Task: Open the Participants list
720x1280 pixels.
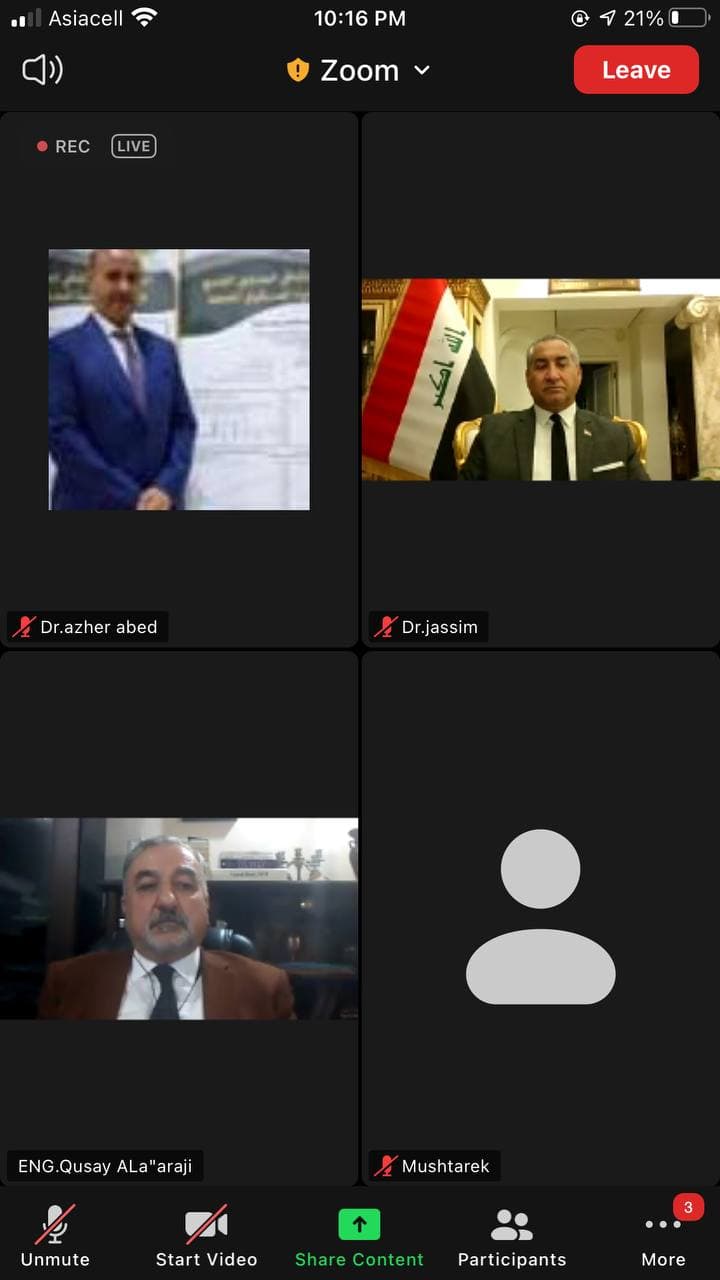Action: pos(512,1236)
